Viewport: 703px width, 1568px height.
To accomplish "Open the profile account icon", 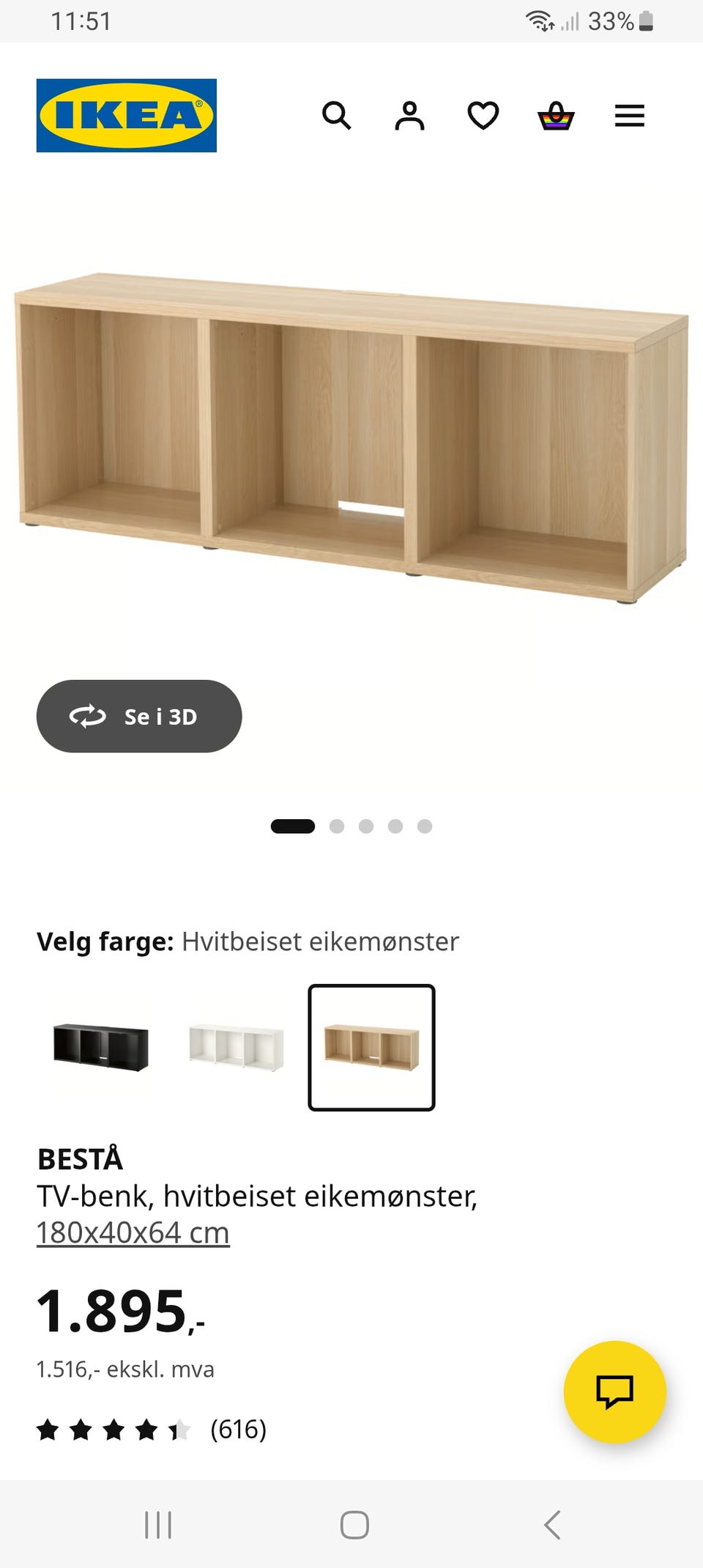I will click(410, 116).
